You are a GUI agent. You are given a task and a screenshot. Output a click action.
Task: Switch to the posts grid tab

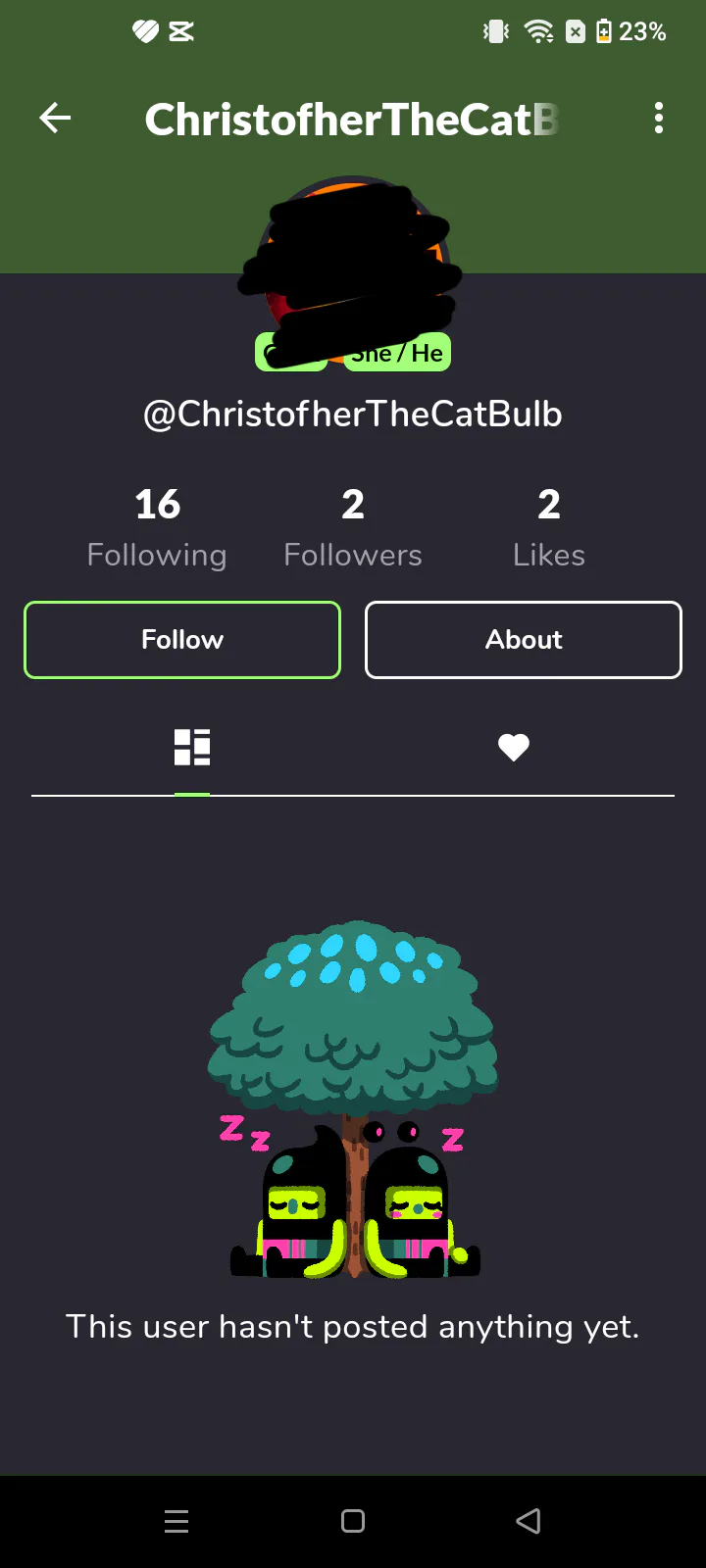coord(192,748)
